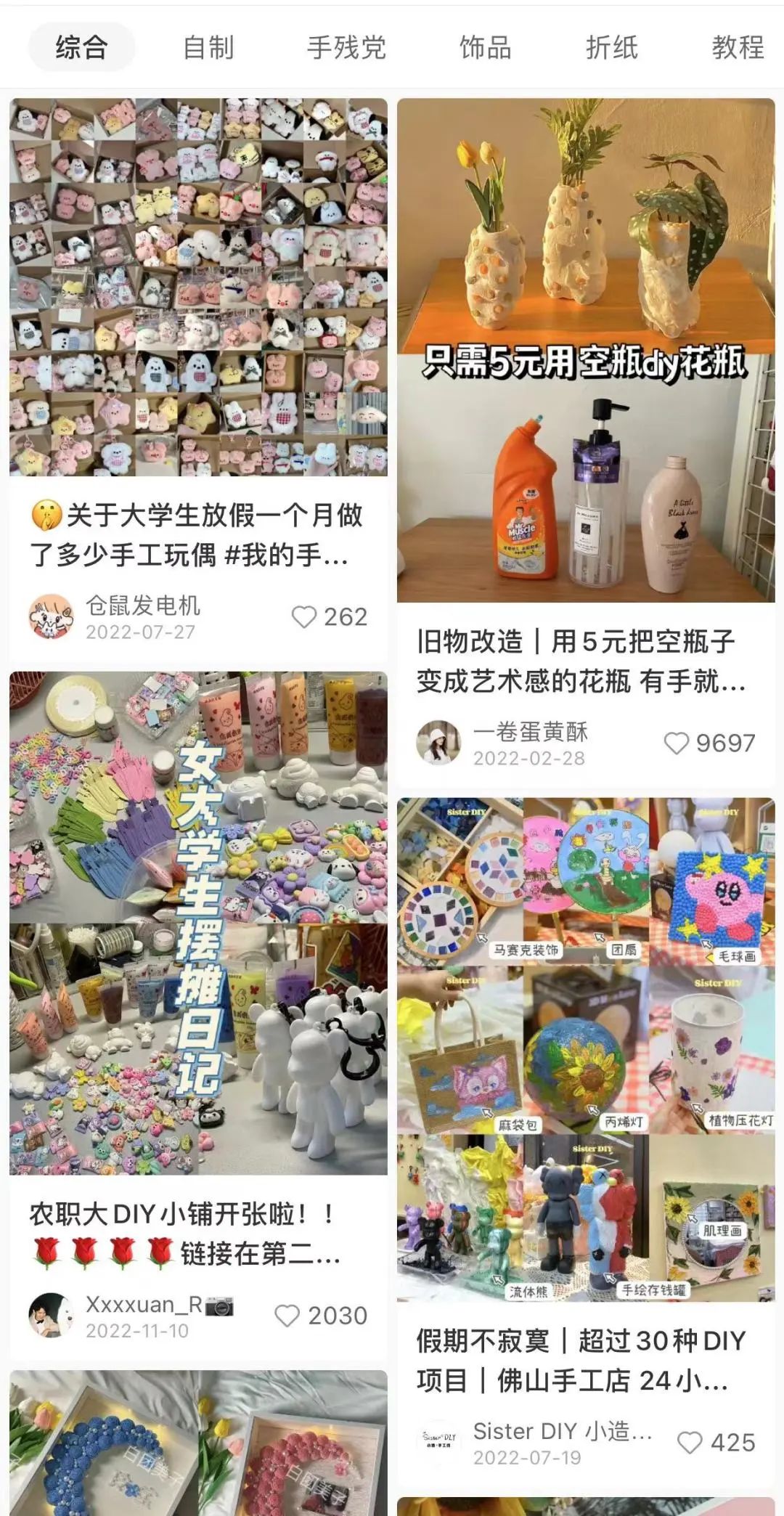Switch to the 折纸 tab
This screenshot has width=784, height=1516.
pos(611,48)
